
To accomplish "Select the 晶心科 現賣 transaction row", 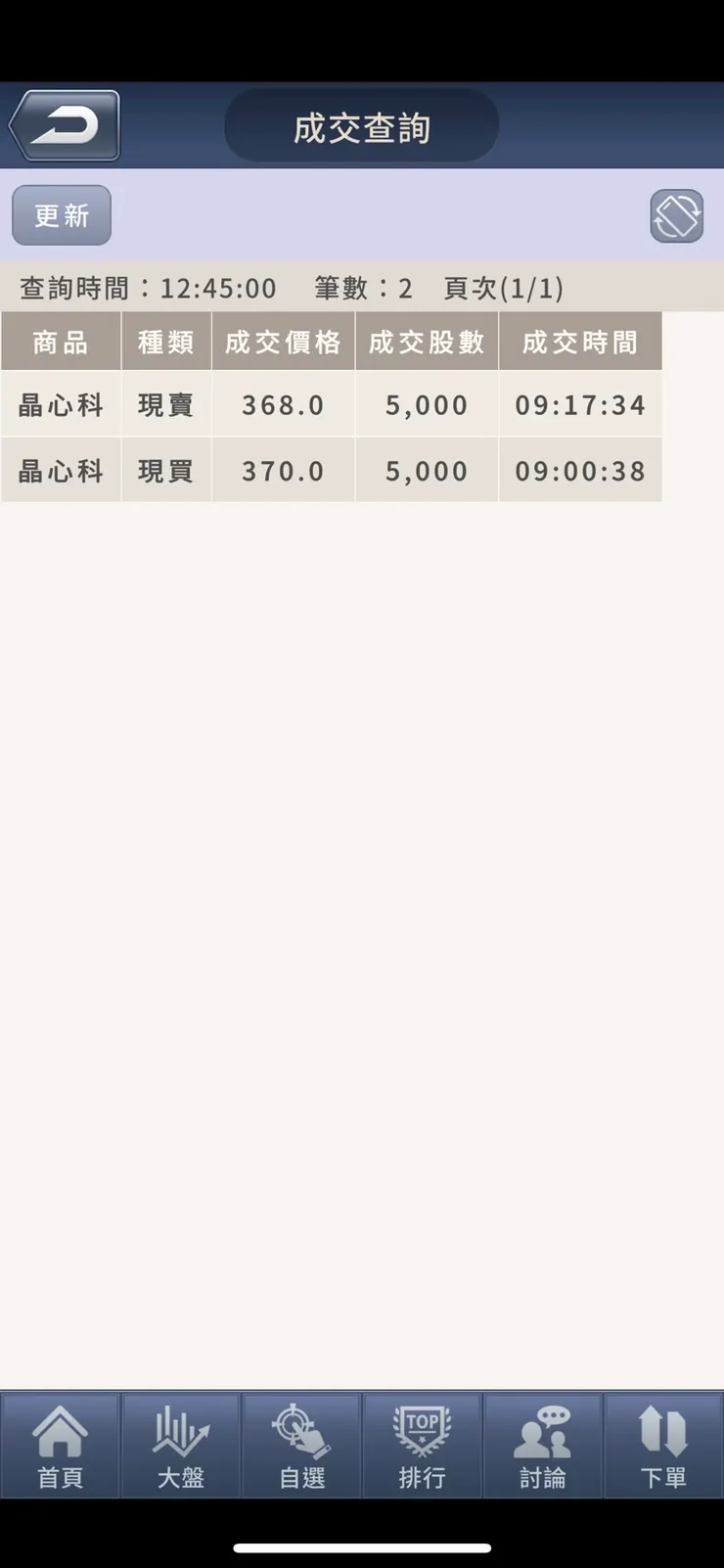I will [x=333, y=404].
